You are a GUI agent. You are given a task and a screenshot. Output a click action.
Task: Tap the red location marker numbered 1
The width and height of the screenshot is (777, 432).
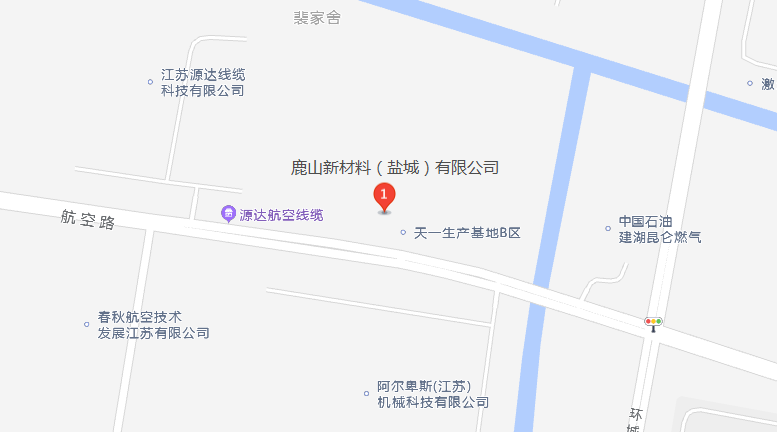pos(384,196)
